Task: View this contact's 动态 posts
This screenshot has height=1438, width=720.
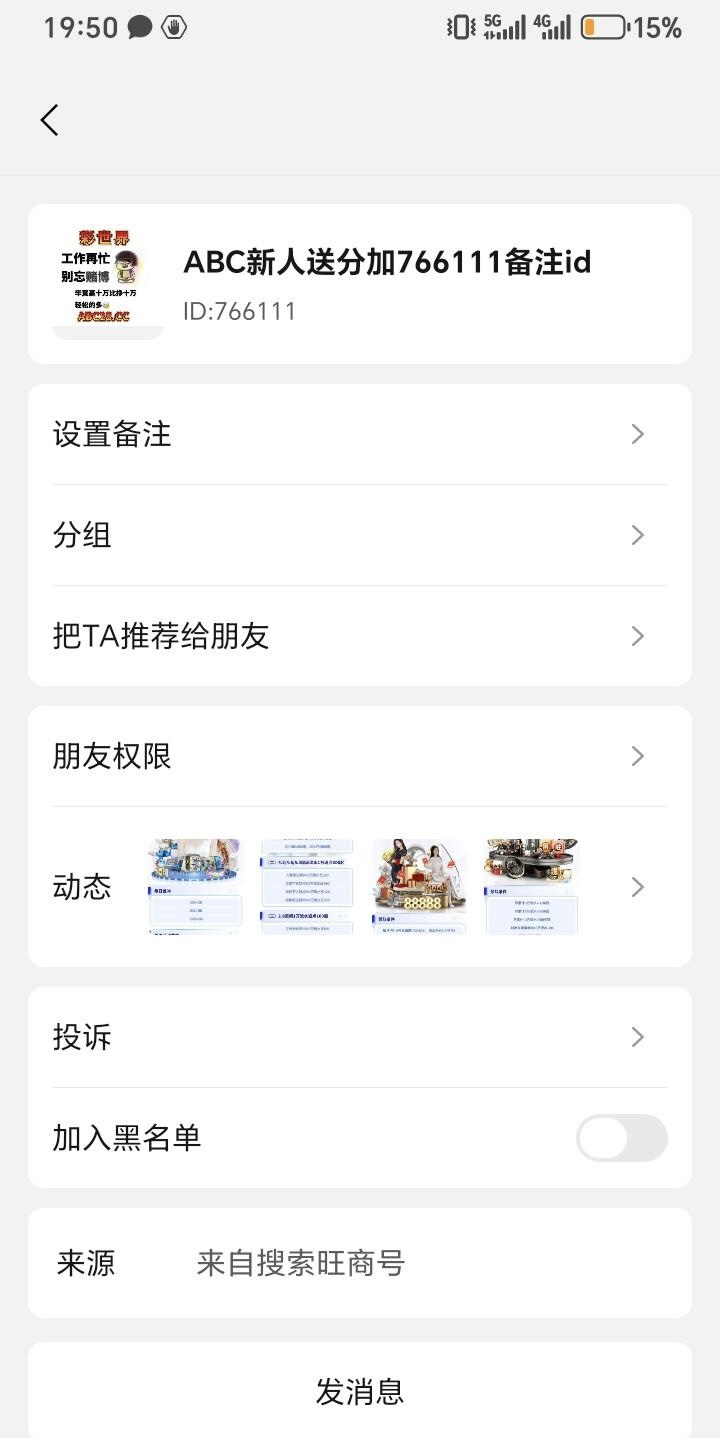Action: pyautogui.click(x=359, y=887)
